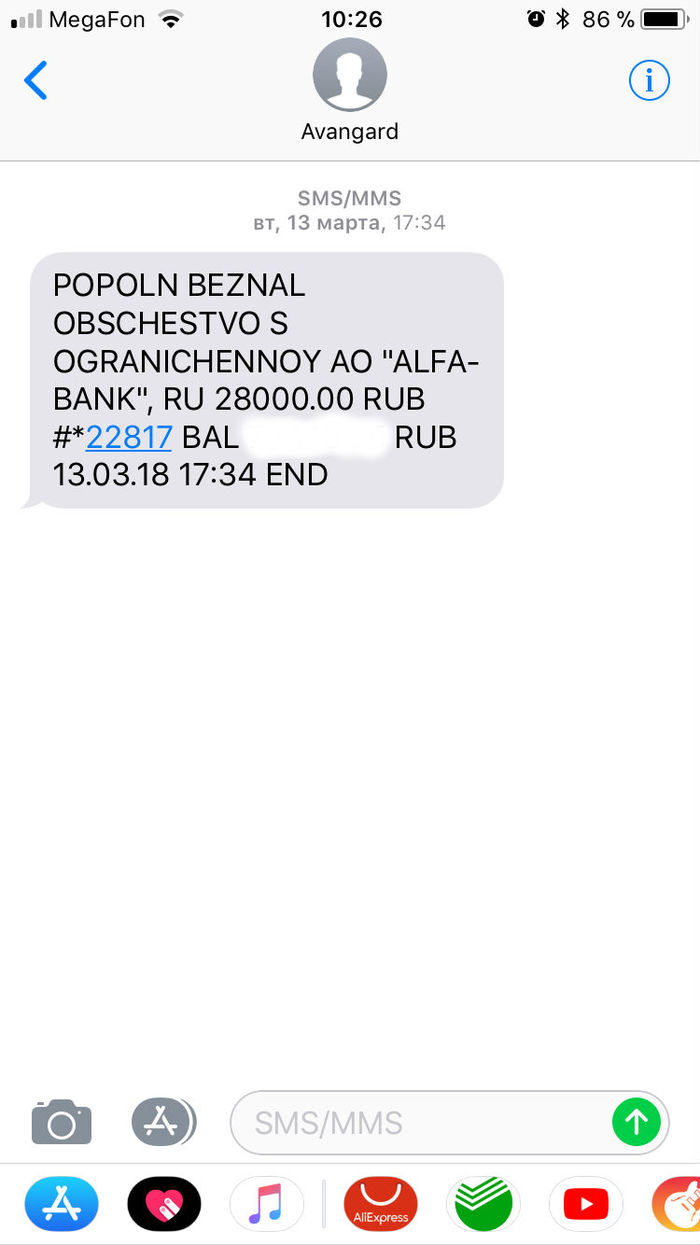Focus the SMS/MMS message field

[420, 1123]
